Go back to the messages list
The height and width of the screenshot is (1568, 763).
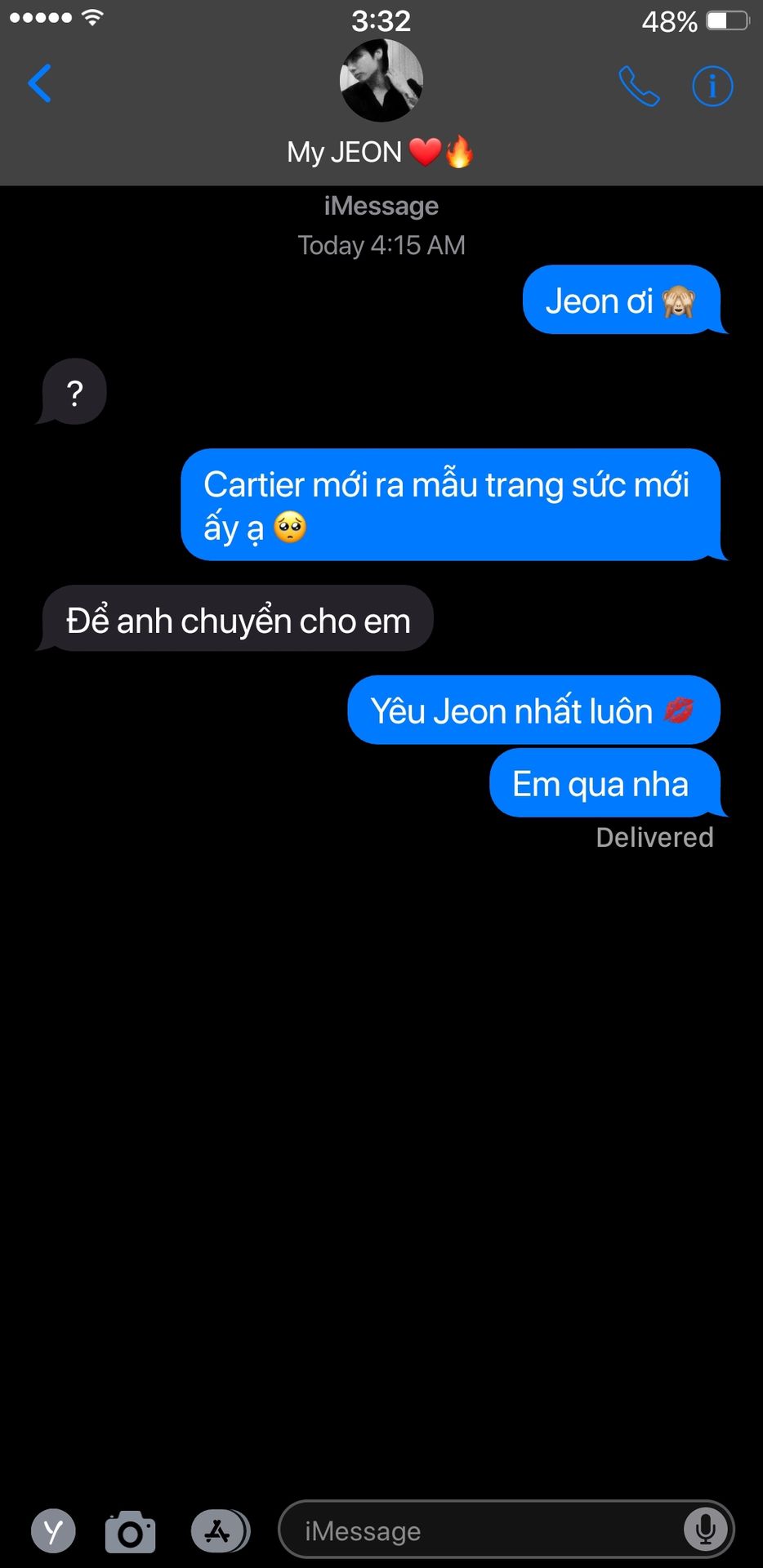(40, 83)
